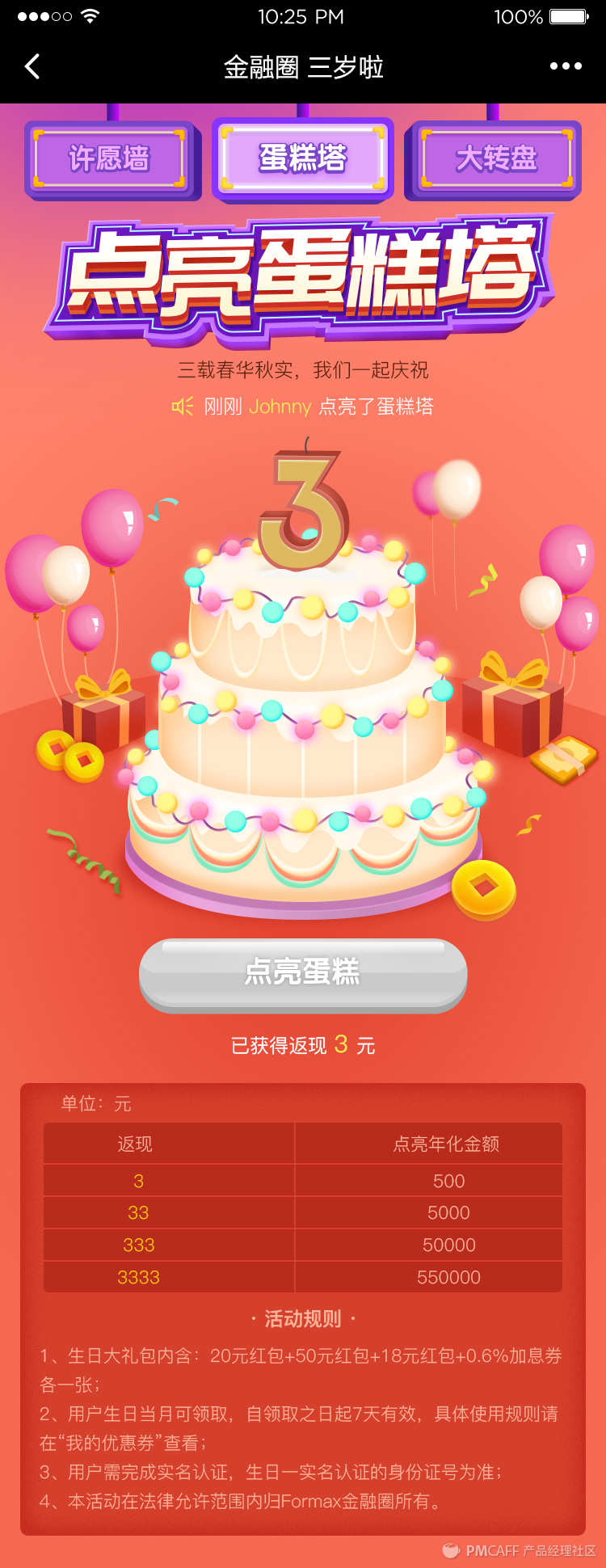This screenshot has width=606, height=1568.
Task: Go back using the top-left arrow
Action: [x=32, y=67]
